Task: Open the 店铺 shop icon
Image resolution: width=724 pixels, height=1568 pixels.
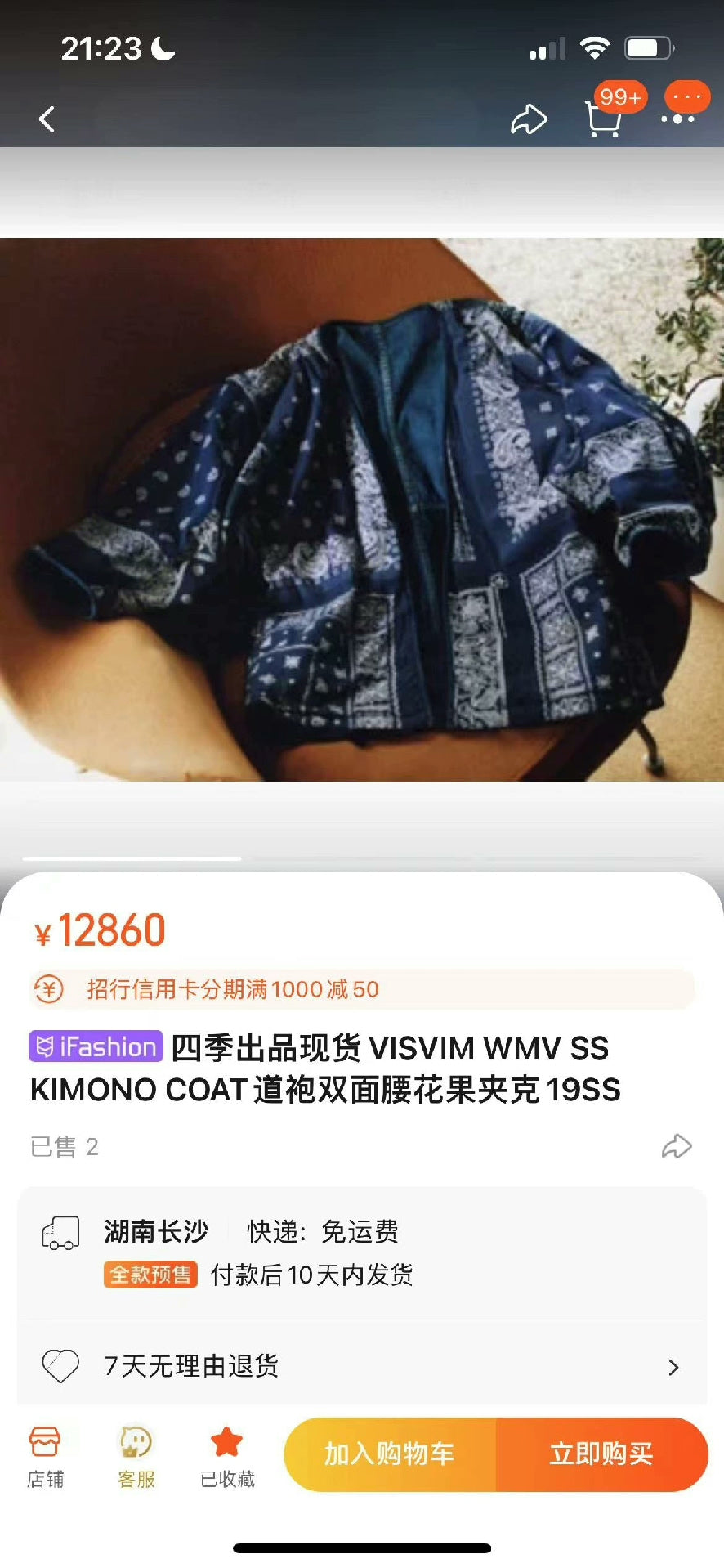Action: tap(47, 1457)
